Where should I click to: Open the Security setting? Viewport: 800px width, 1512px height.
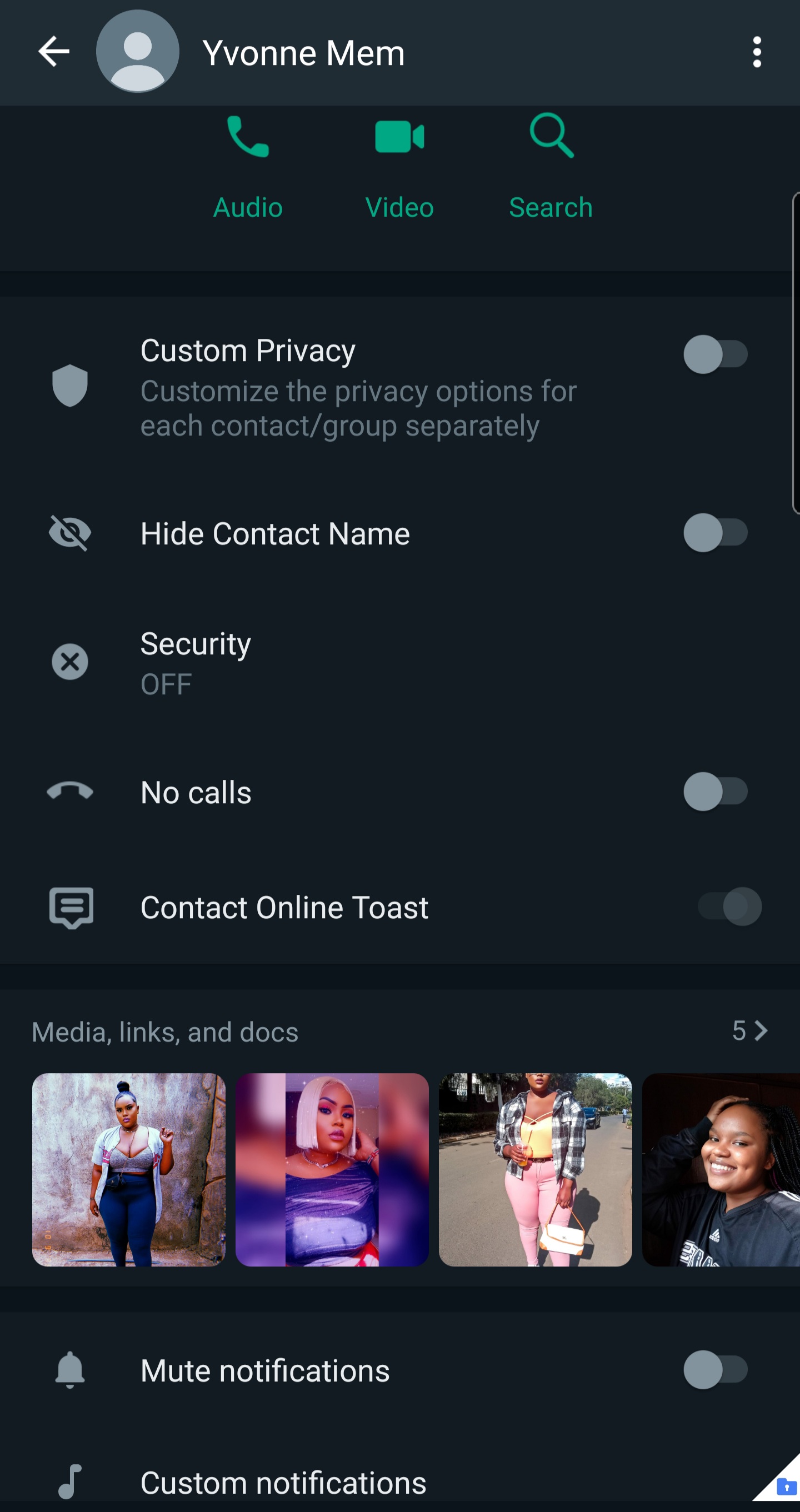196,662
